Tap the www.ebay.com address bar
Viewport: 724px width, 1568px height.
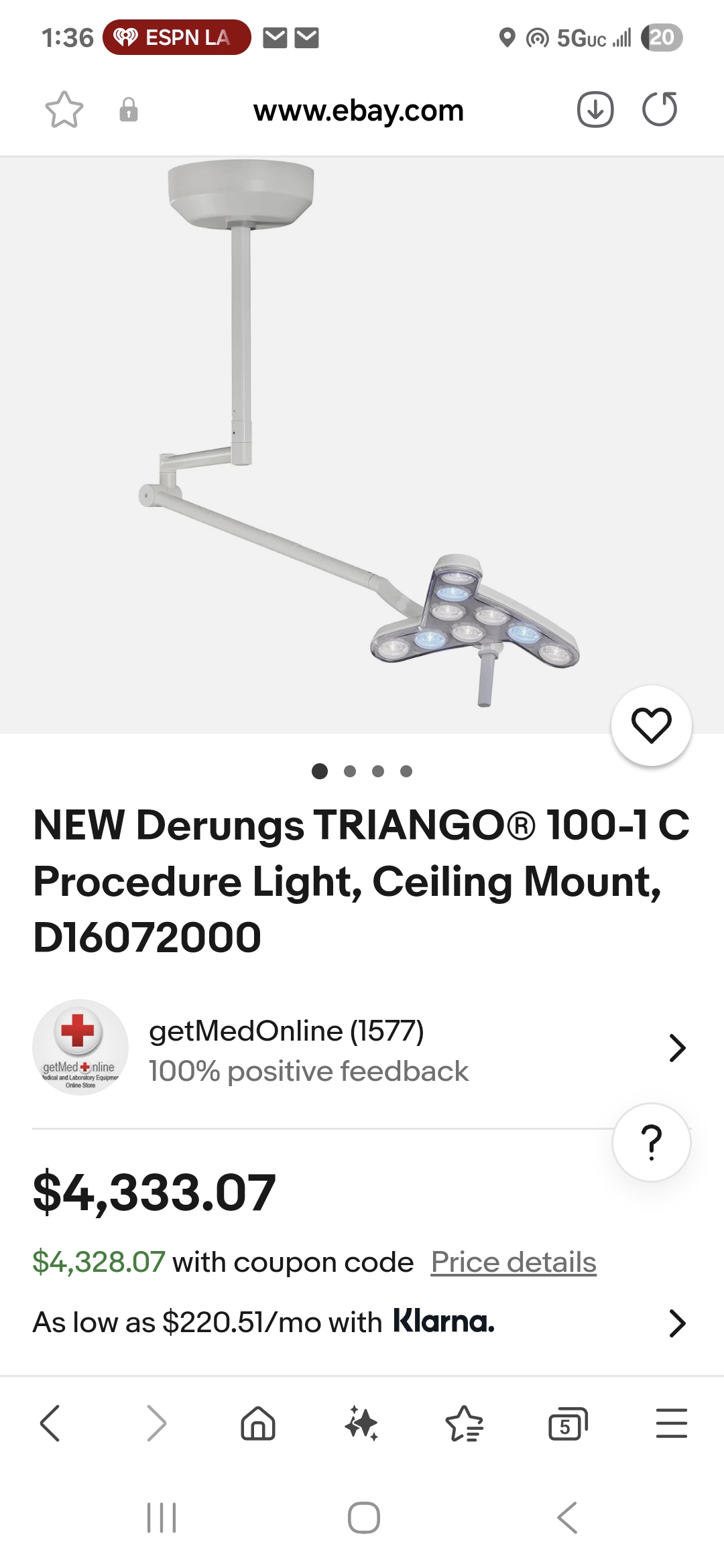point(358,111)
